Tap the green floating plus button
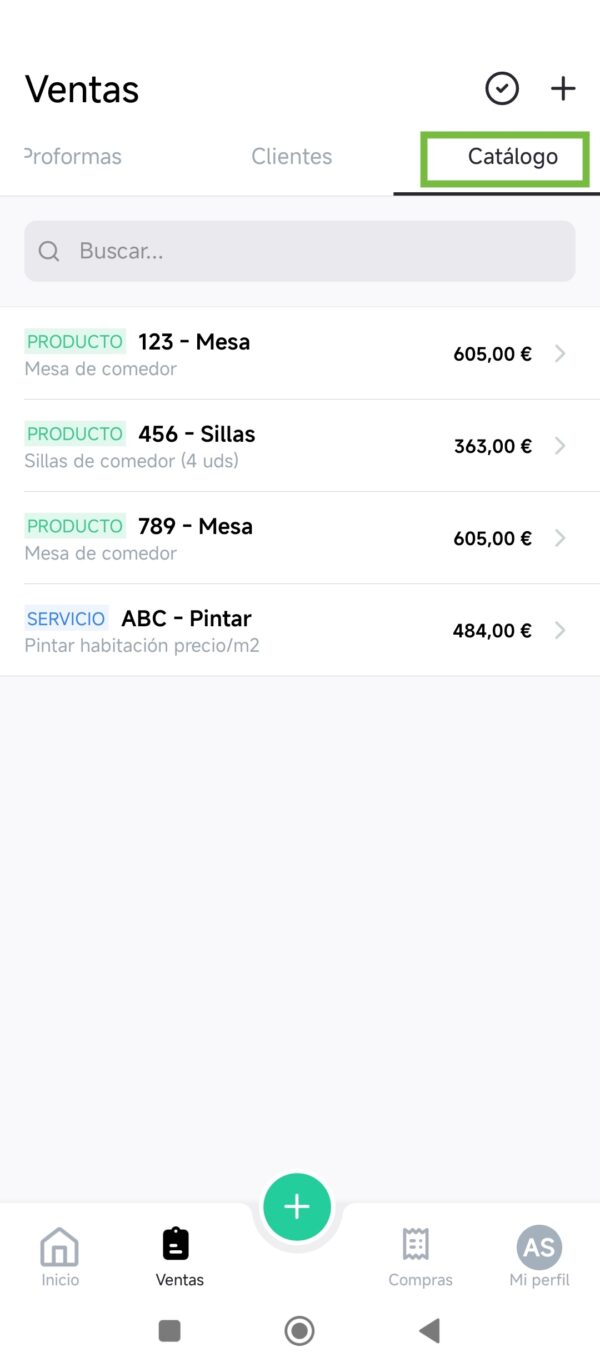This screenshot has width=600, height=1367. 297,1207
